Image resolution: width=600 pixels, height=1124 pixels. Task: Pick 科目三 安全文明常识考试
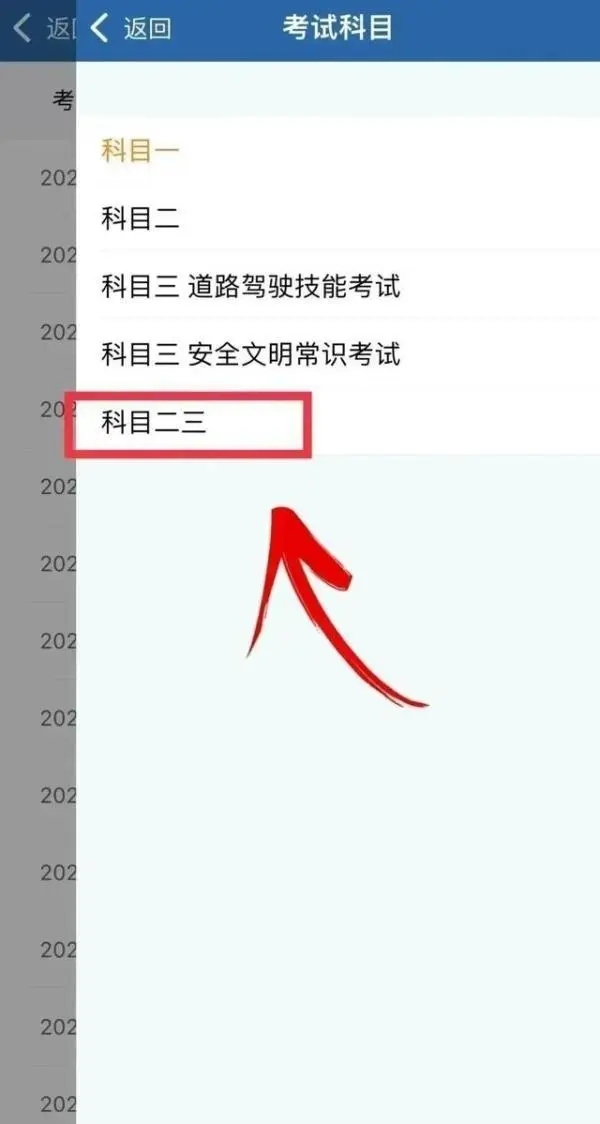point(250,354)
